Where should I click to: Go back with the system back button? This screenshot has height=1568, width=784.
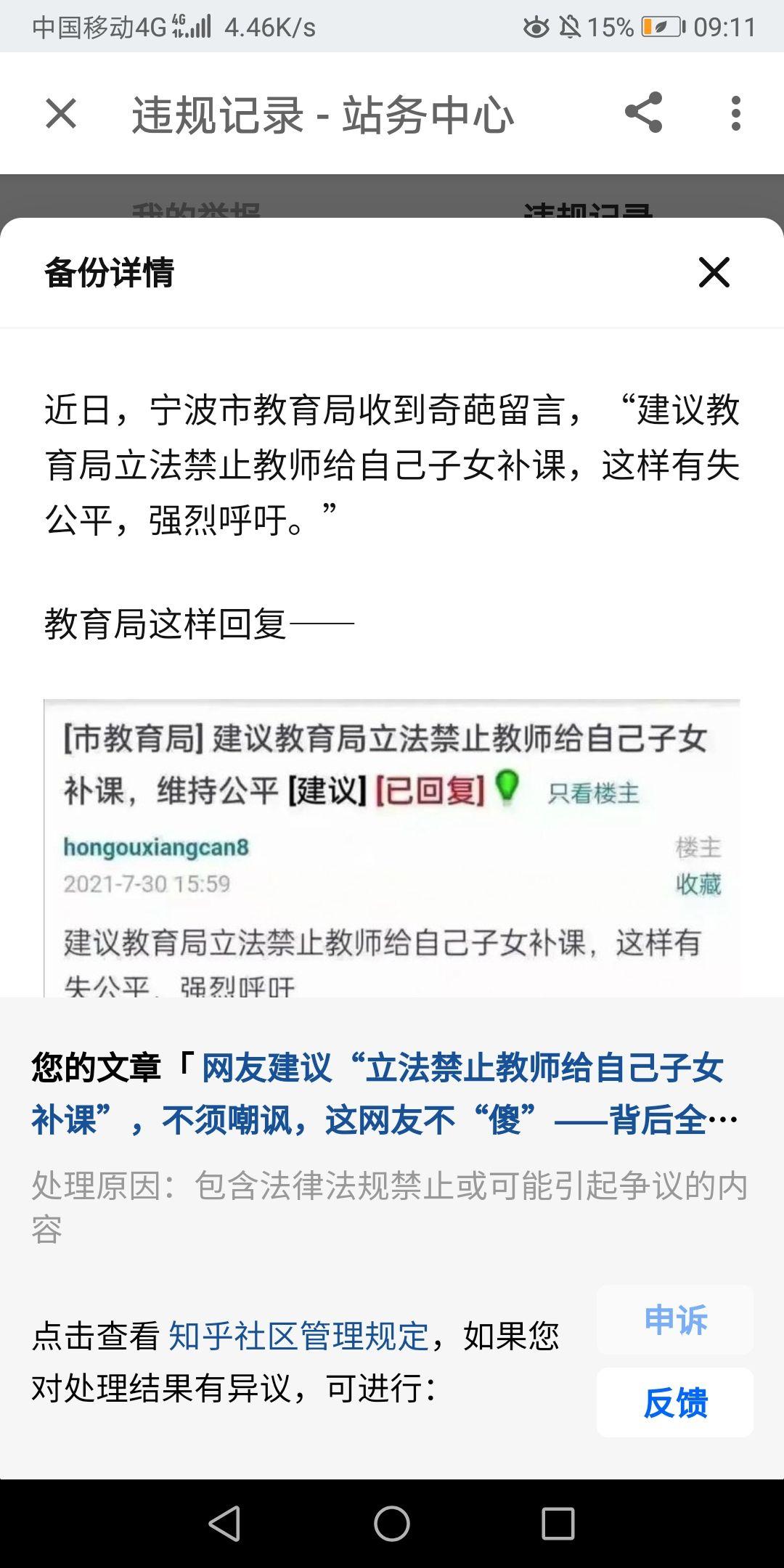pos(224,1523)
